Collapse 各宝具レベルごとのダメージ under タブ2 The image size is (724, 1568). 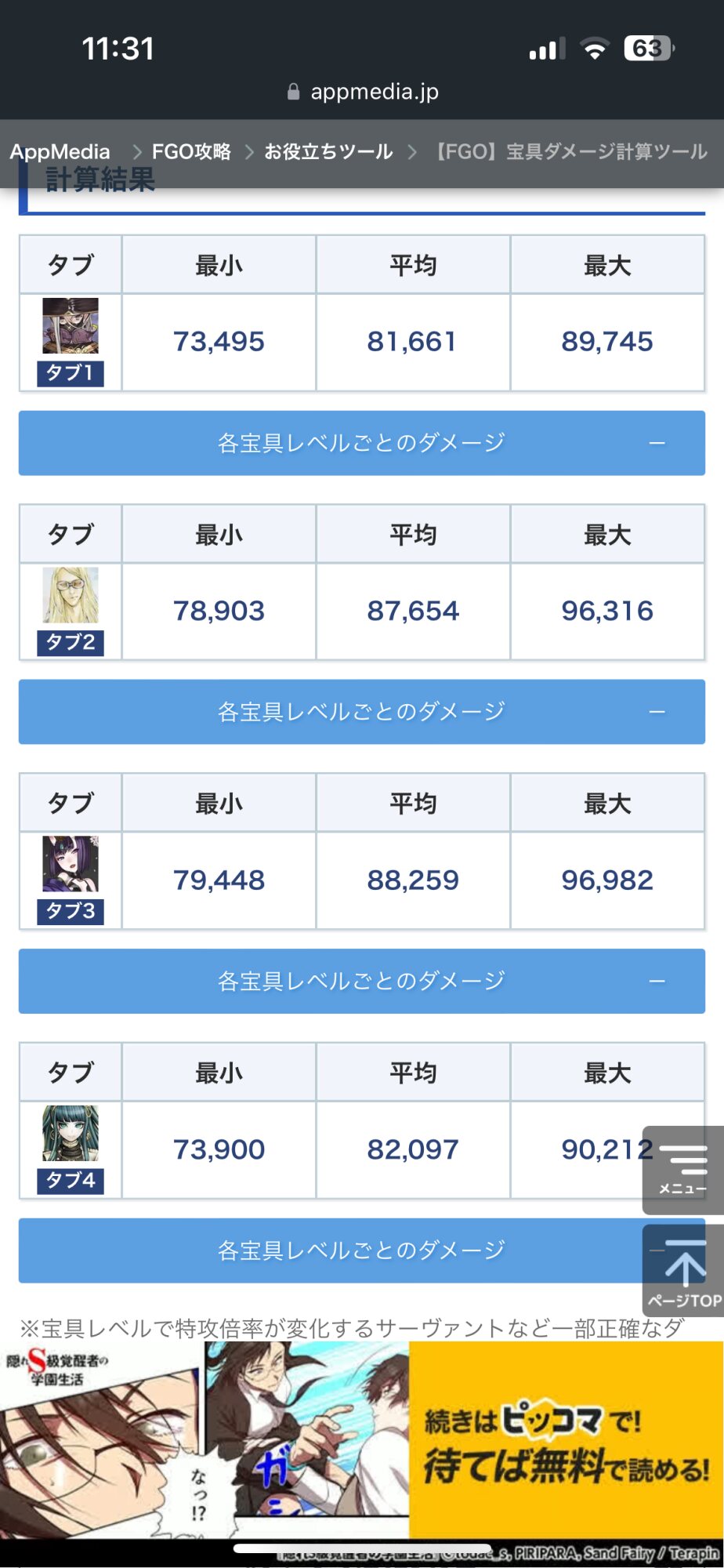(x=361, y=712)
